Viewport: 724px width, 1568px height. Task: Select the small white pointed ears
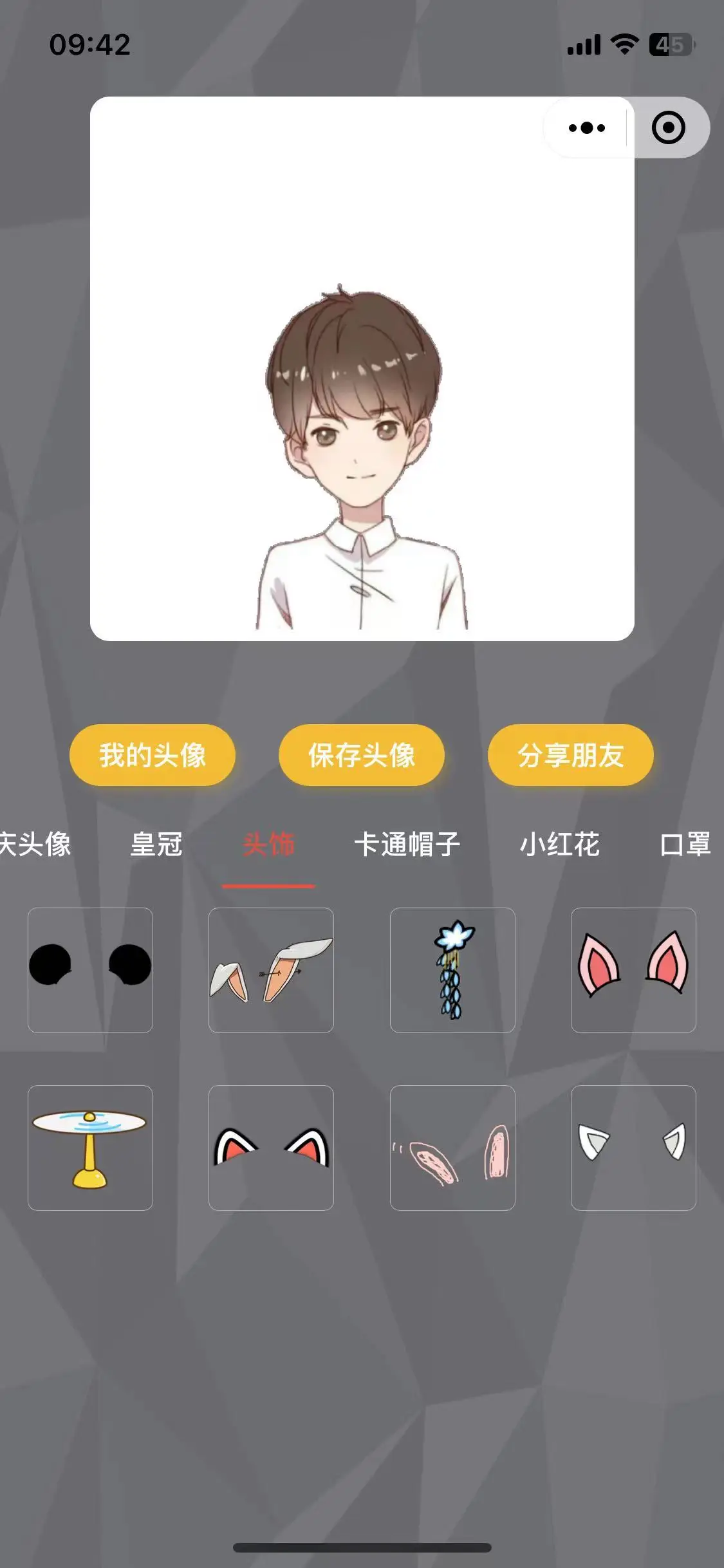coord(633,1148)
